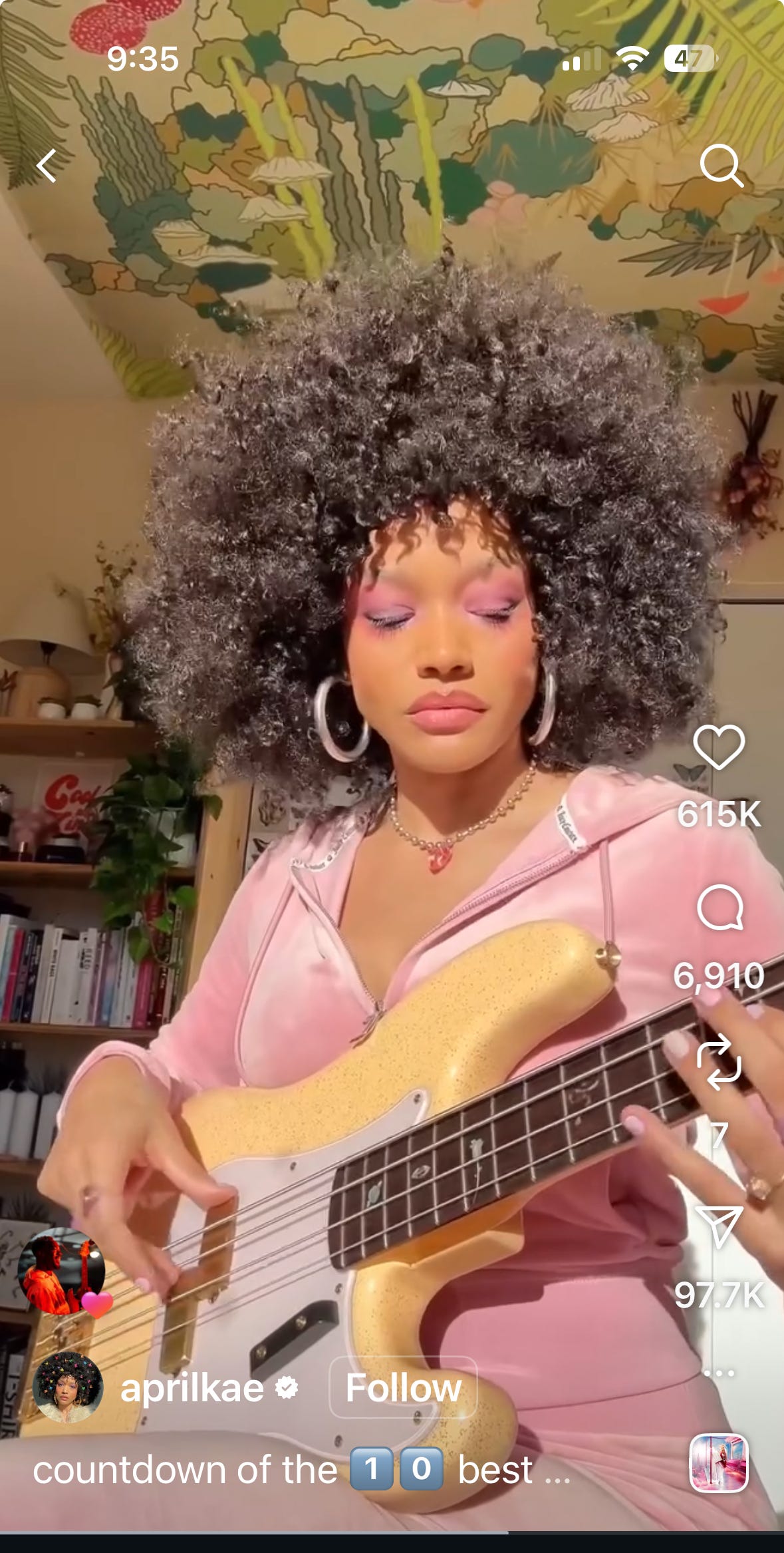Follow aprilkae

(x=403, y=1388)
